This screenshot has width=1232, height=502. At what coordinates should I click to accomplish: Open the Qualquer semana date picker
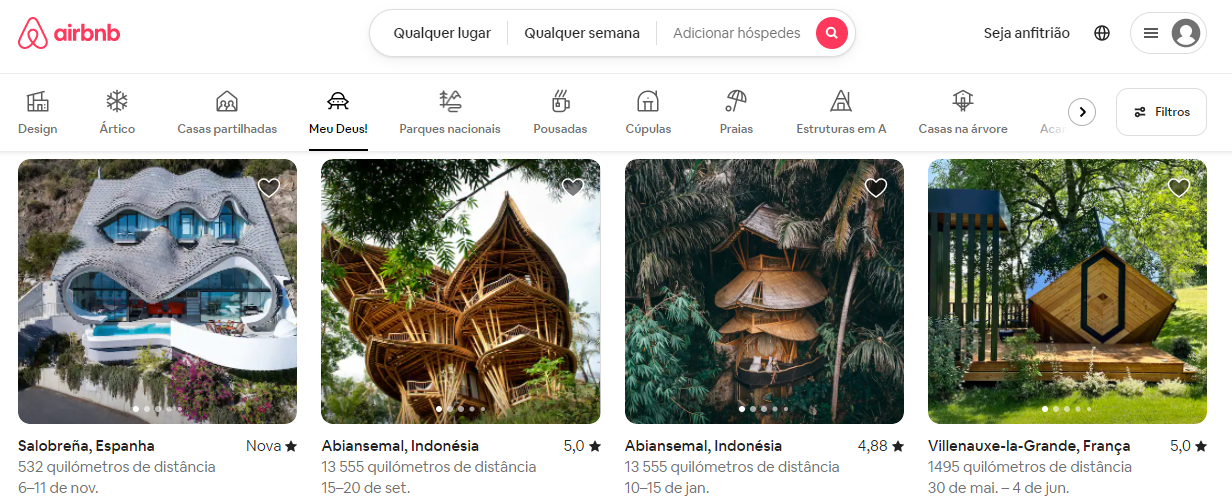tap(581, 33)
